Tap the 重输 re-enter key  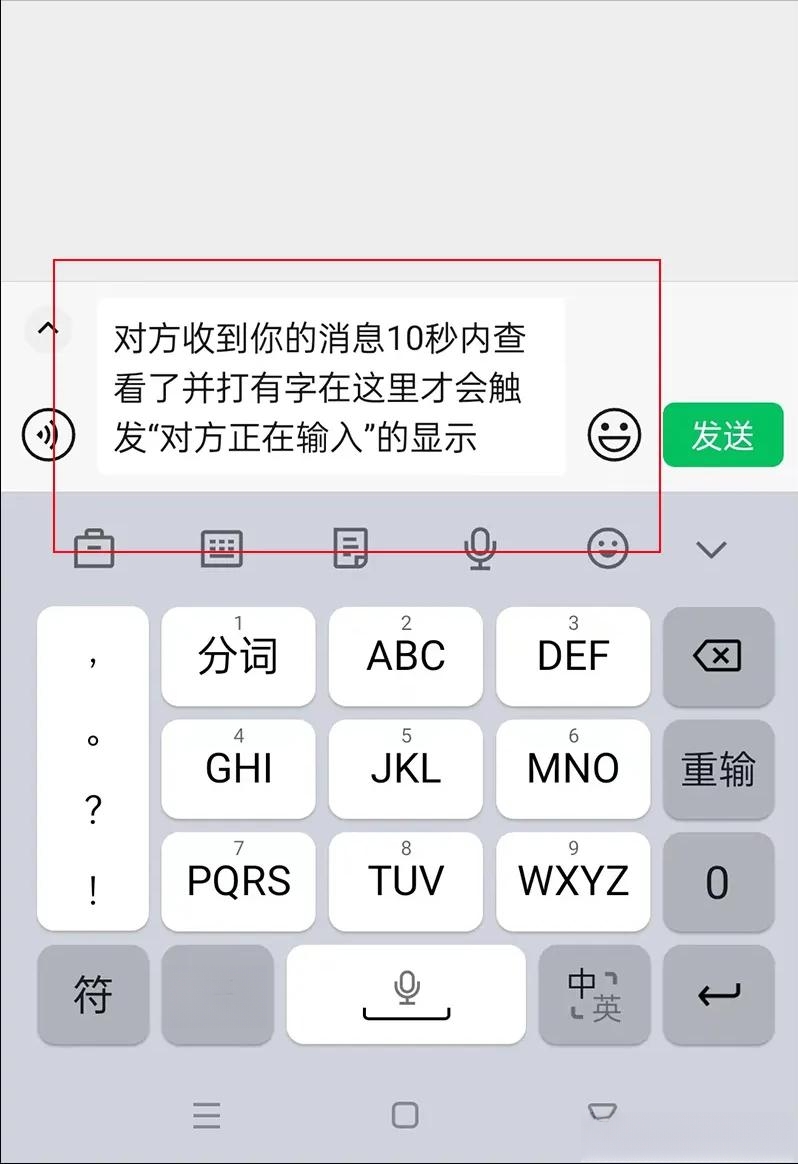(717, 769)
